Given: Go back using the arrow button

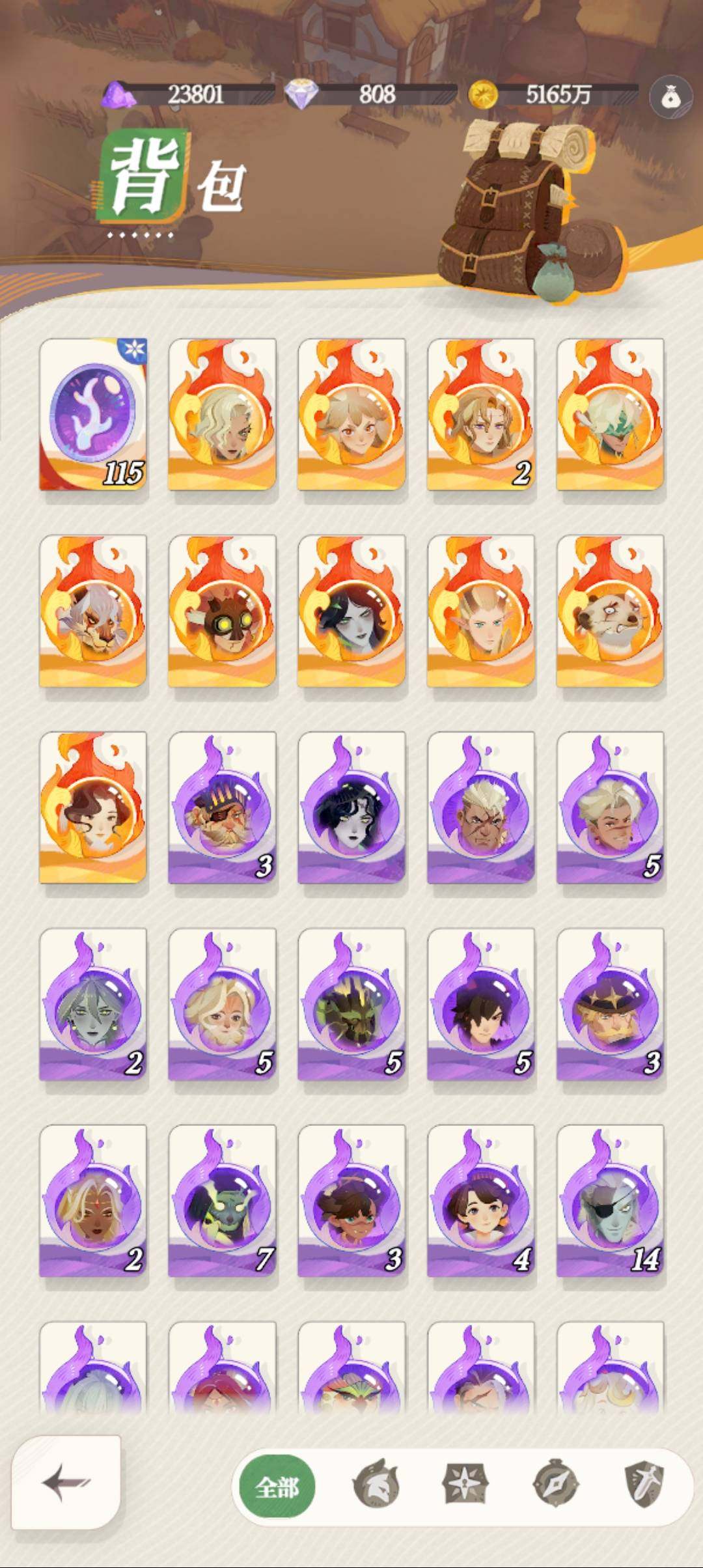Looking at the screenshot, I should (66, 1482).
